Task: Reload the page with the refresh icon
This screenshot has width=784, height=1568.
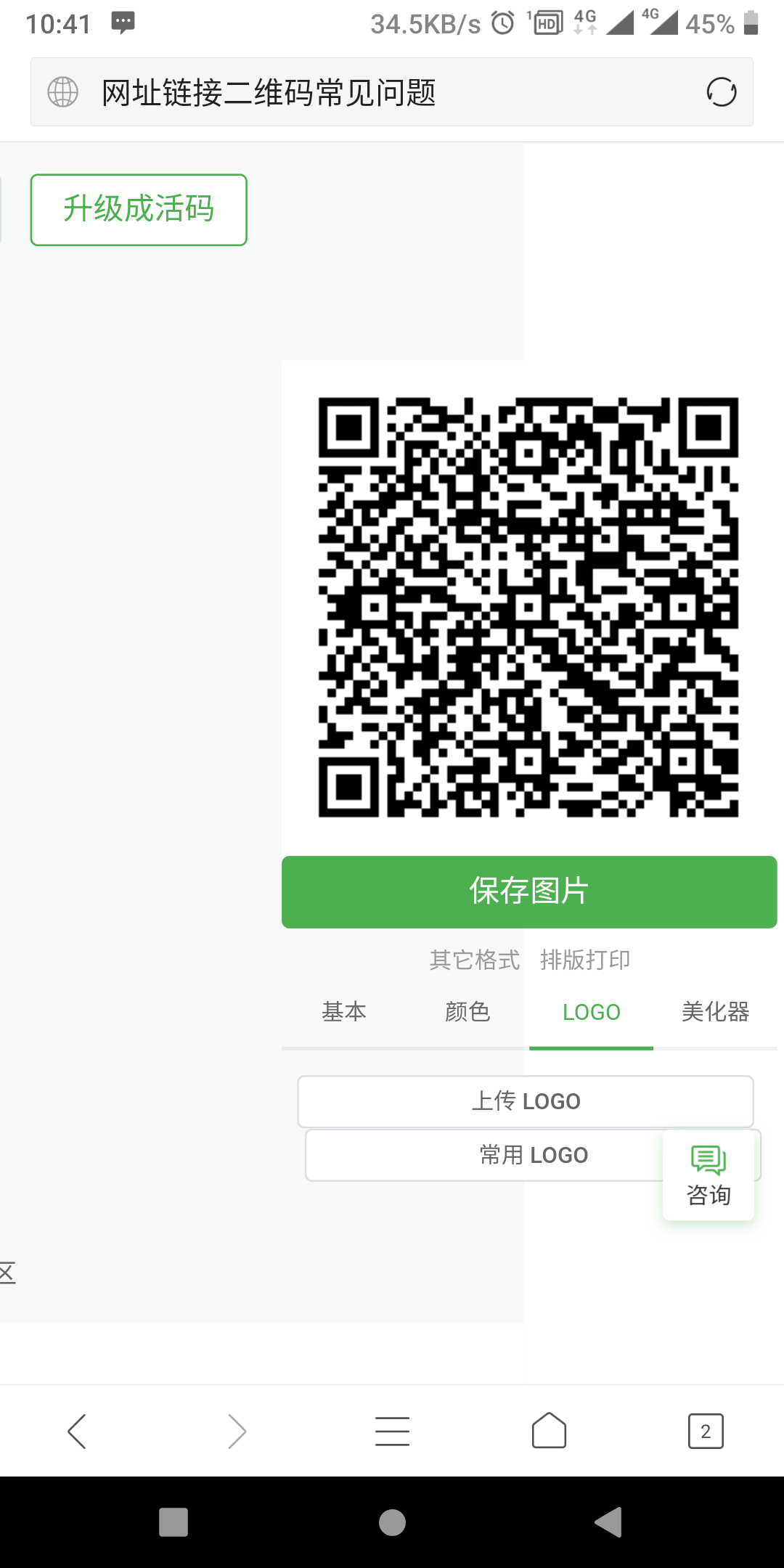Action: point(721,92)
